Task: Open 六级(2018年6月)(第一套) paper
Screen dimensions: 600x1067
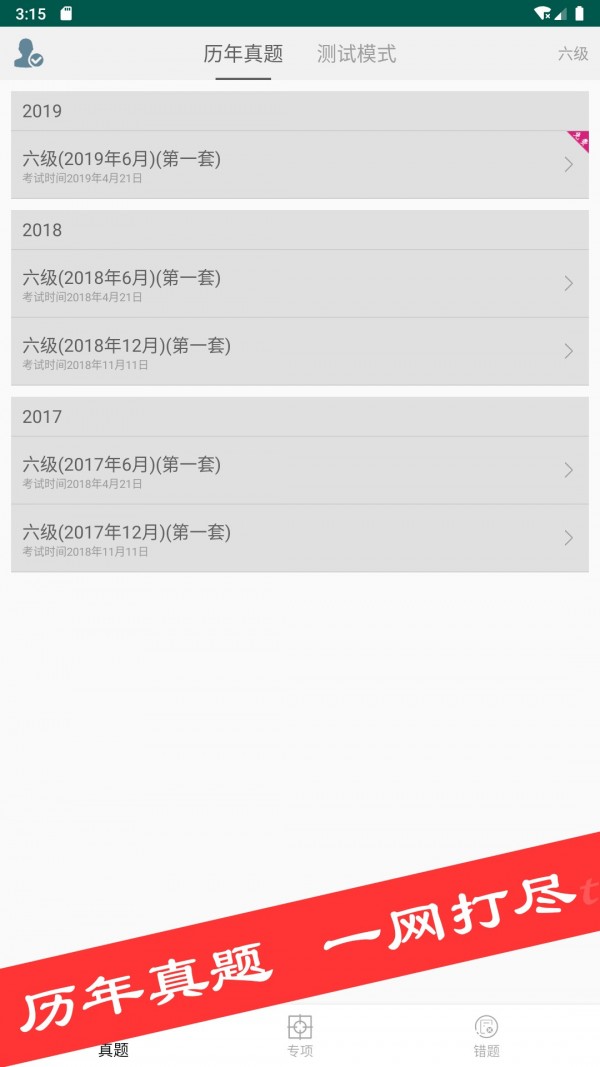Action: coord(299,284)
